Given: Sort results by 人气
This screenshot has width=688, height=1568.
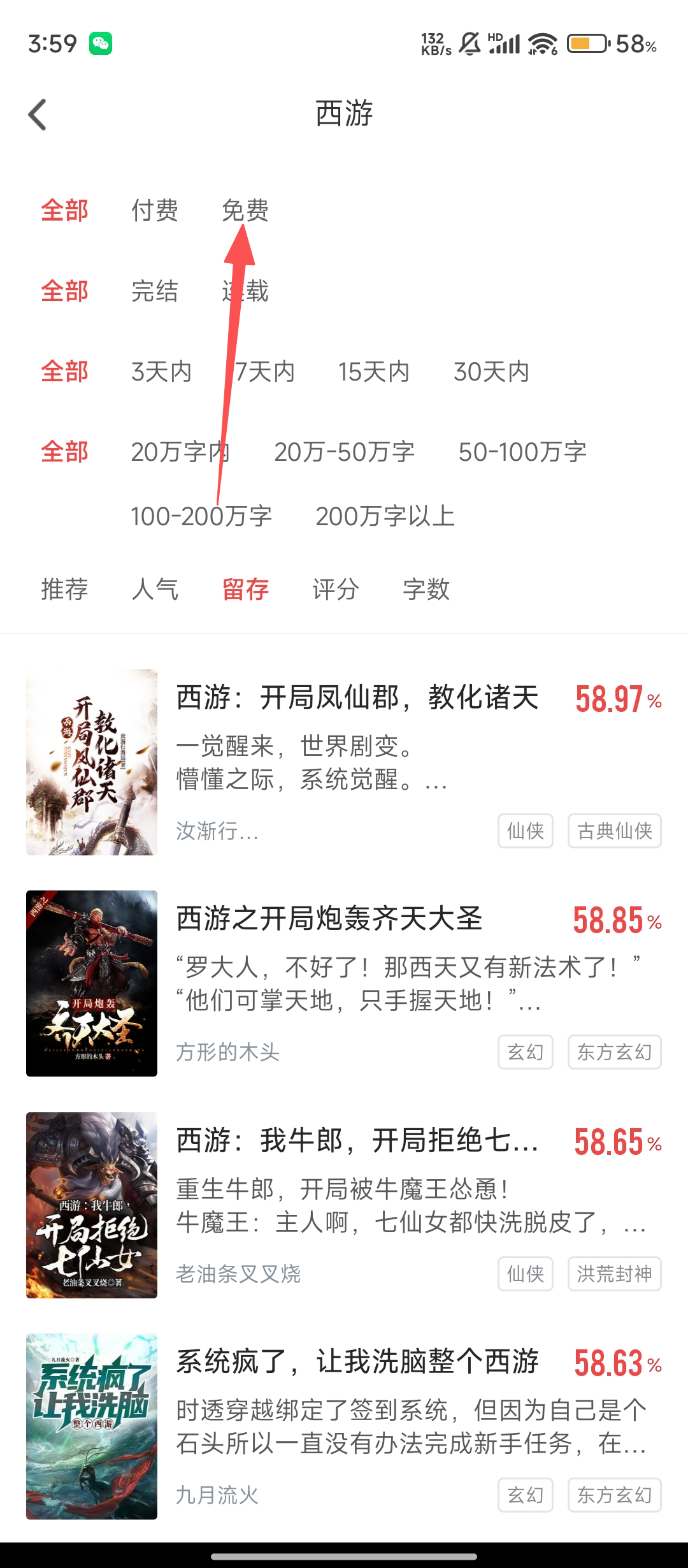Looking at the screenshot, I should [x=155, y=589].
